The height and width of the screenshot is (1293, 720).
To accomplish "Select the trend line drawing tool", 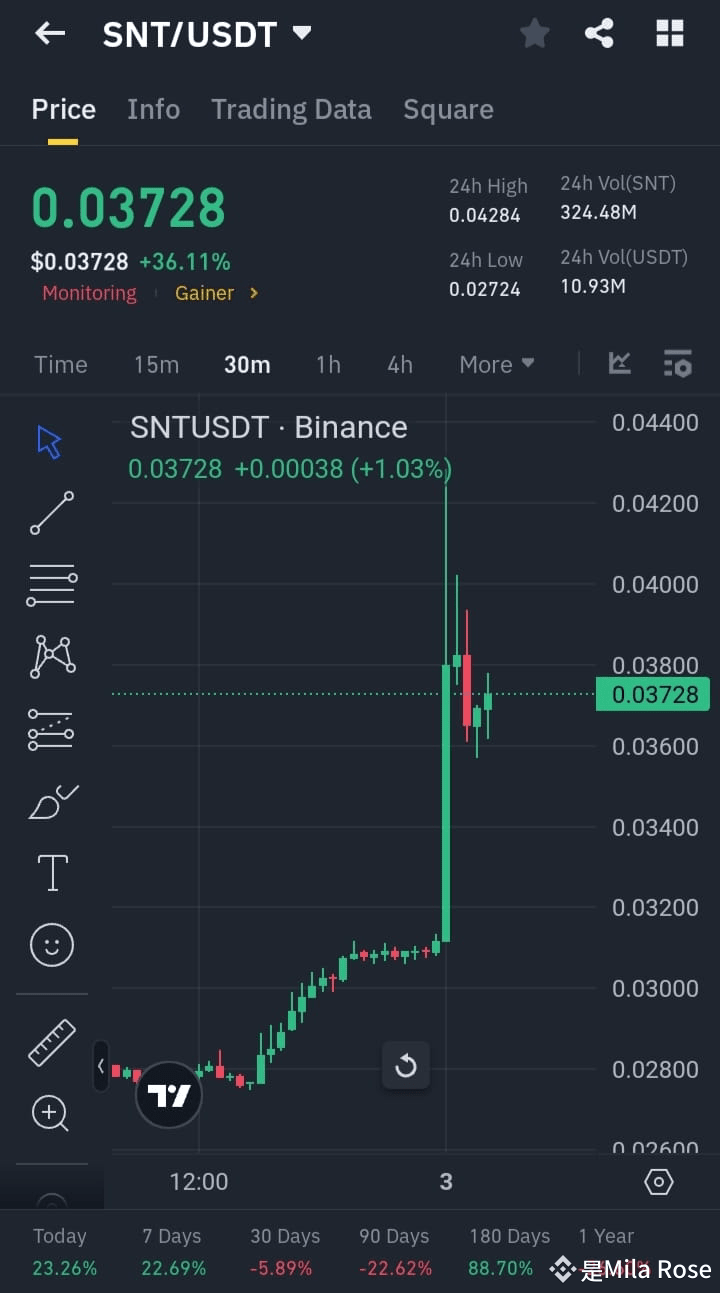I will coord(50,513).
